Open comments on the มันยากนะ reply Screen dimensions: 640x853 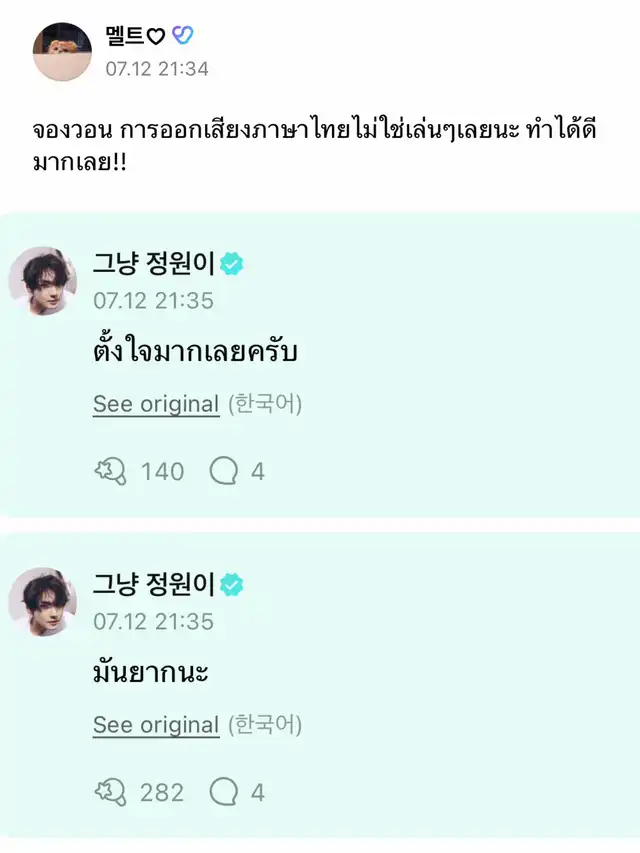223,792
